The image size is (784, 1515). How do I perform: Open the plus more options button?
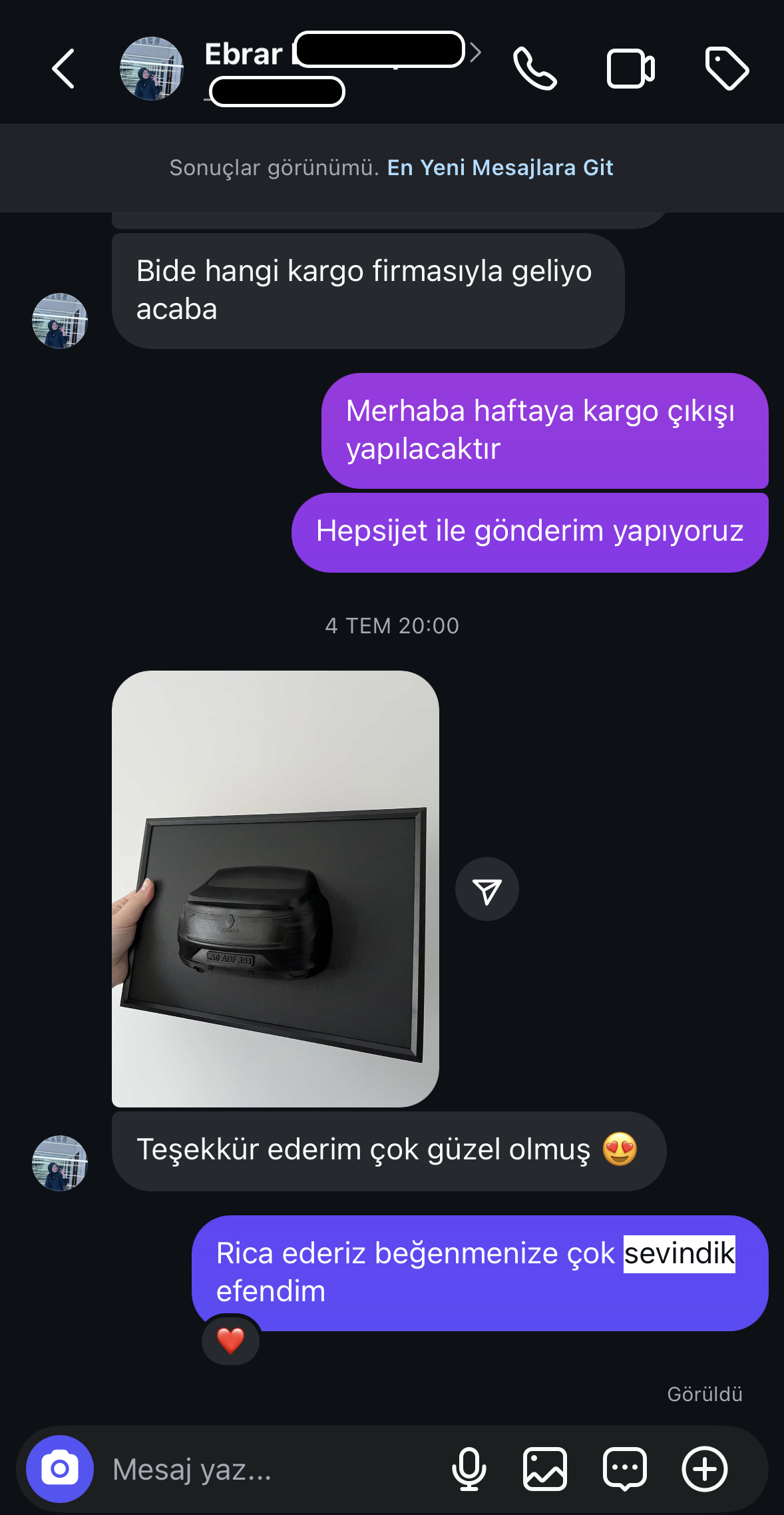(704, 1468)
